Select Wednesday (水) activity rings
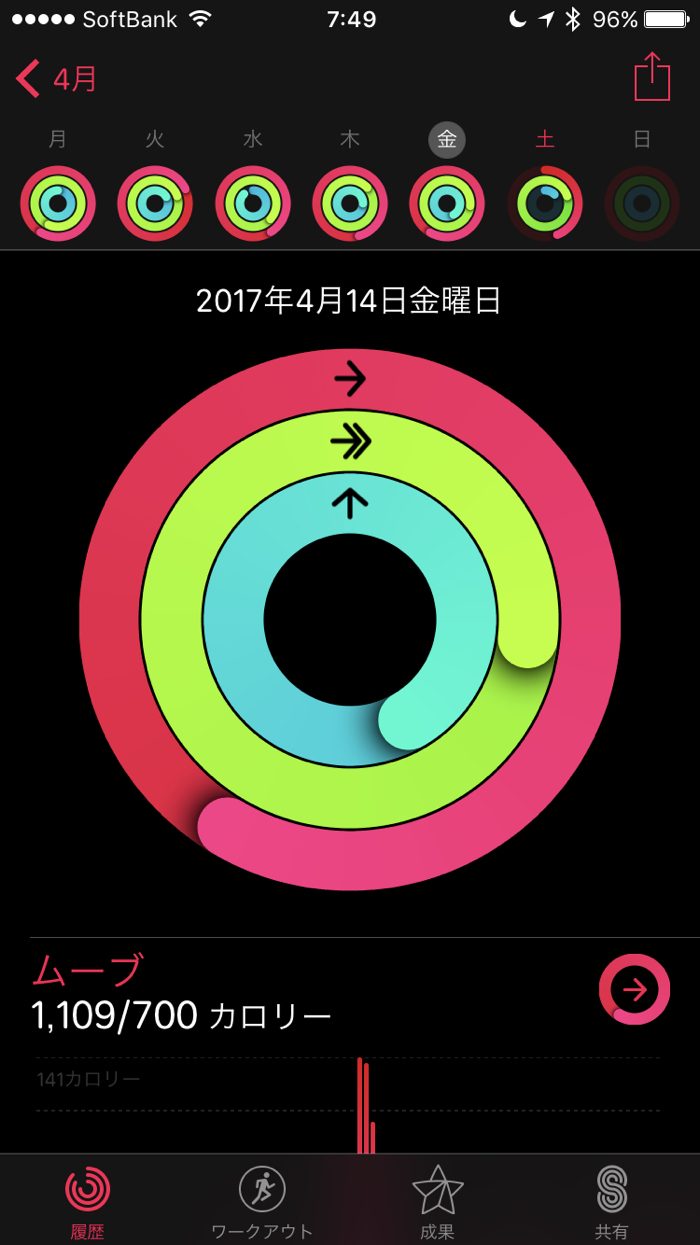Screen dimensions: 700x1245 252,204
